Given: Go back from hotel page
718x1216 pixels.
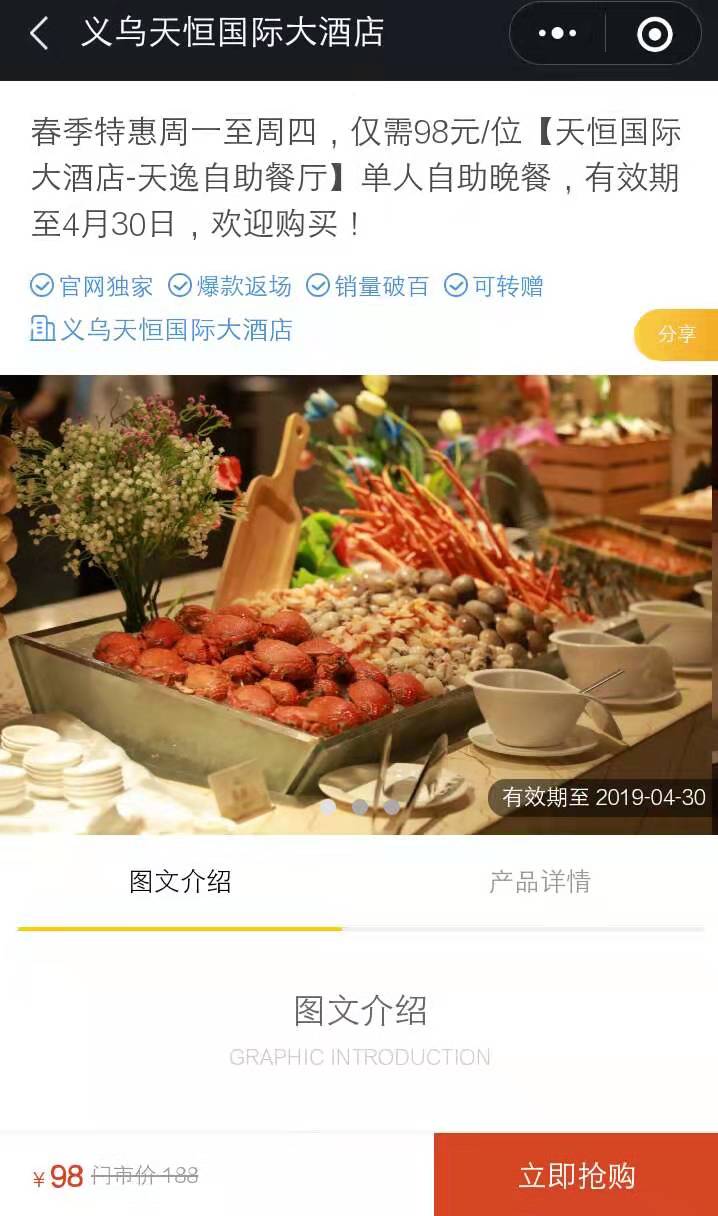Looking at the screenshot, I should 39,33.
